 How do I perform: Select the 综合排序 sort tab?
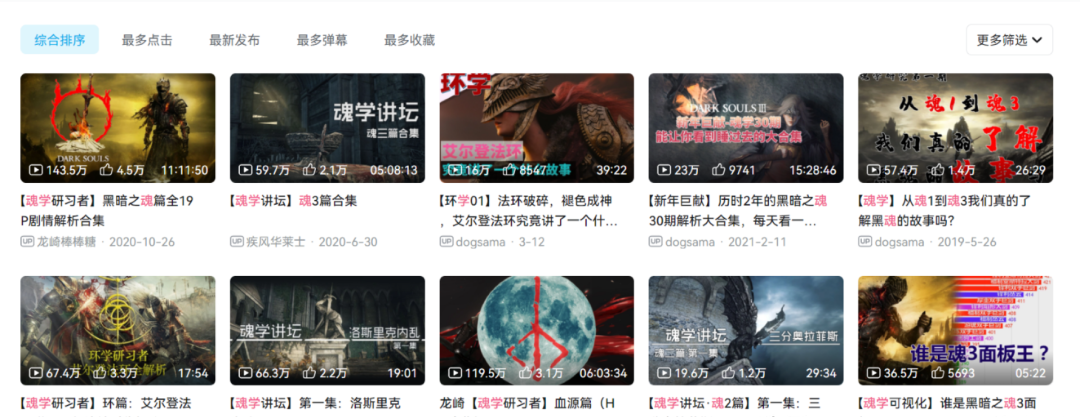click(x=60, y=40)
